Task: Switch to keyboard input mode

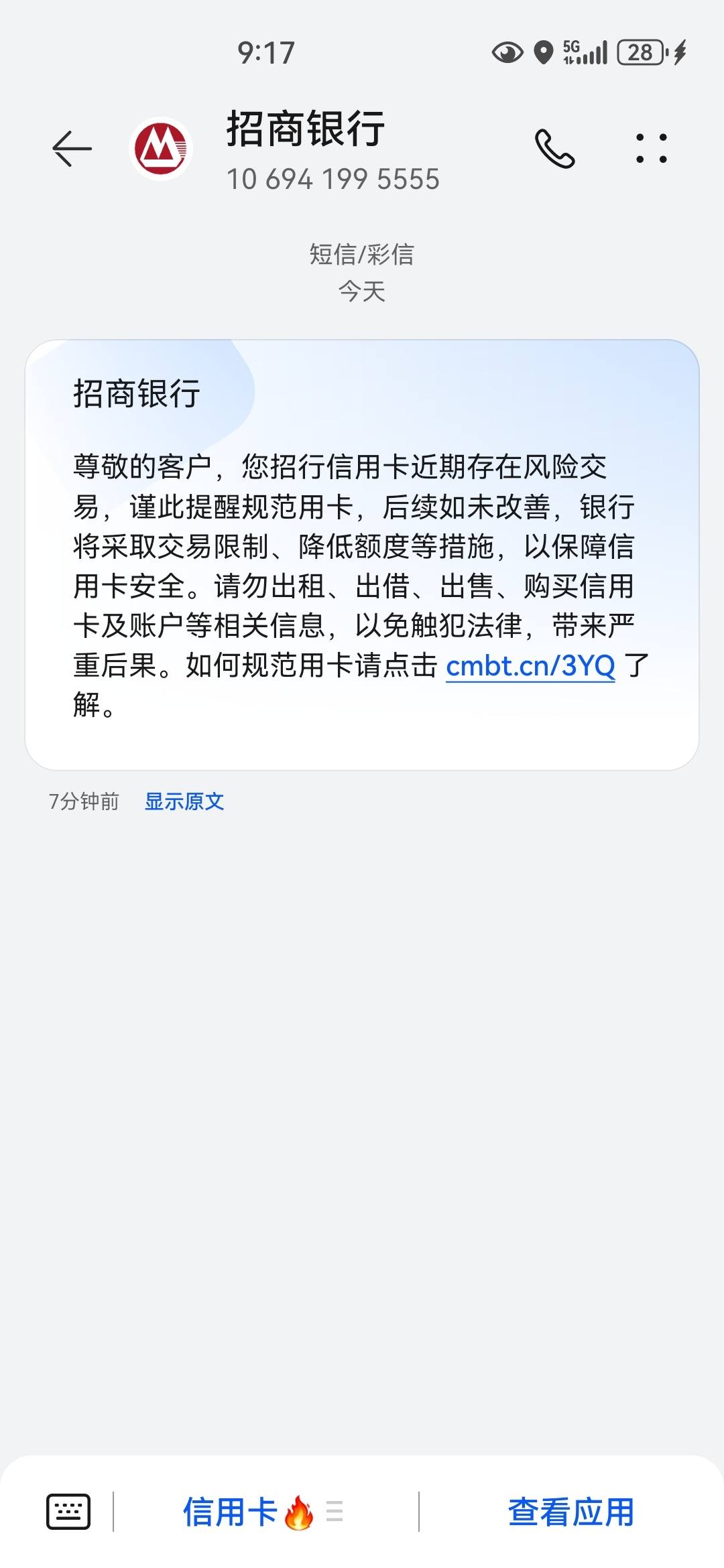Action: 68,1512
